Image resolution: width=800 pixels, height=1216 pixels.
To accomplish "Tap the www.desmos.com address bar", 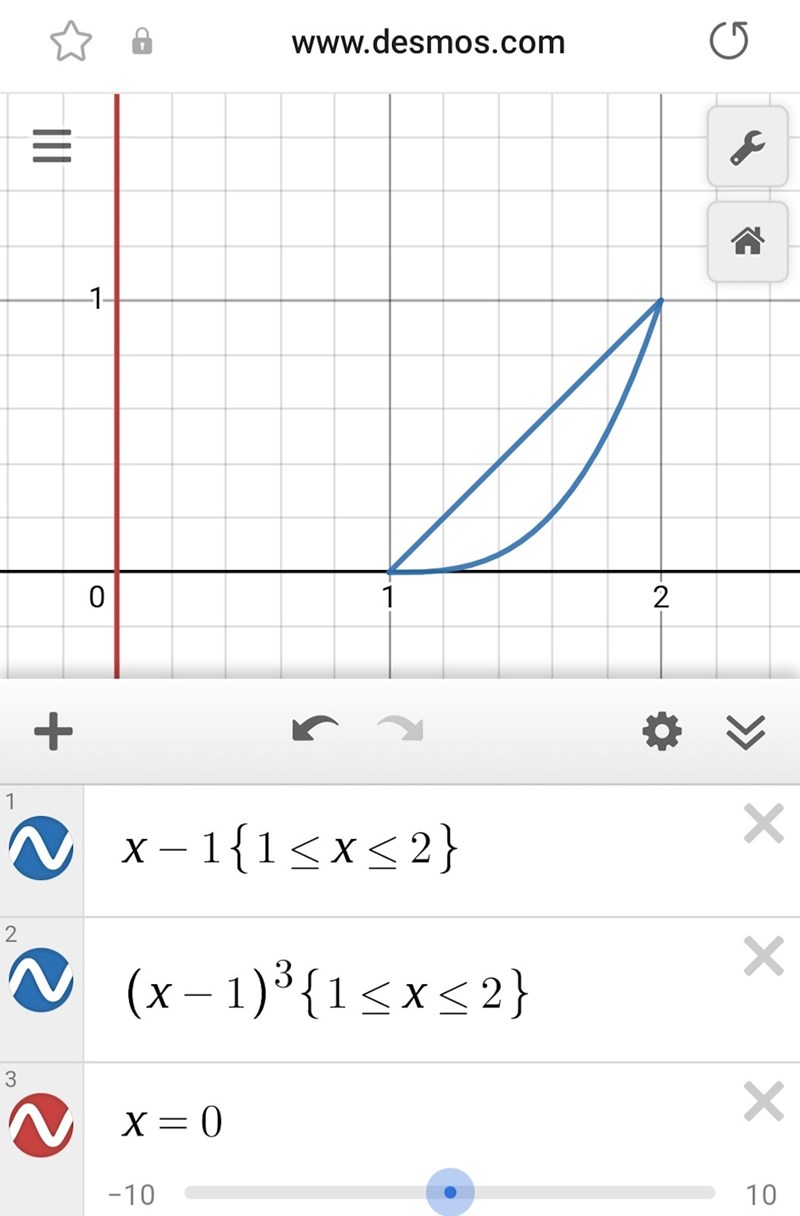I will (x=428, y=43).
